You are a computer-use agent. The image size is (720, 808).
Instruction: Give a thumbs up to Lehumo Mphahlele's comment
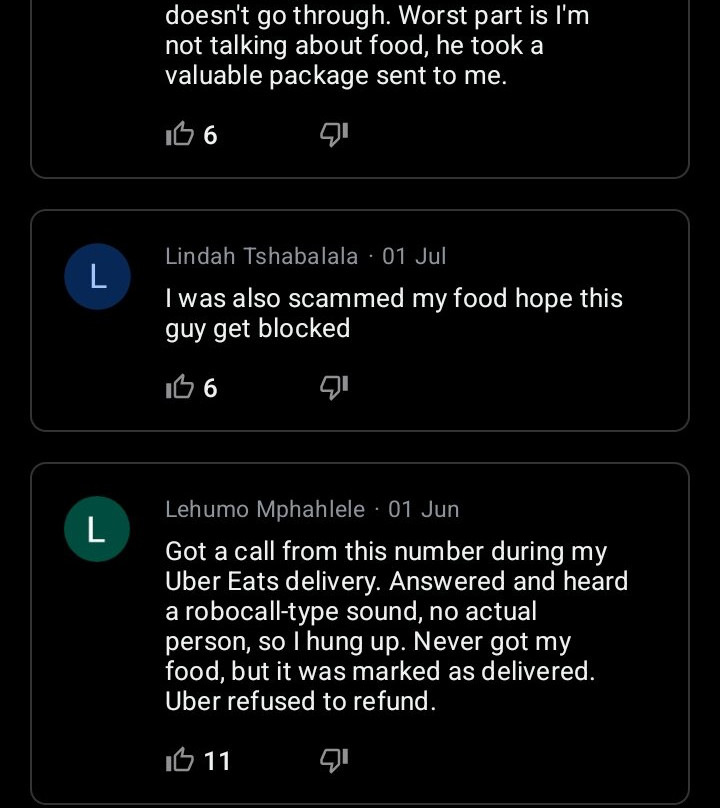coord(180,761)
